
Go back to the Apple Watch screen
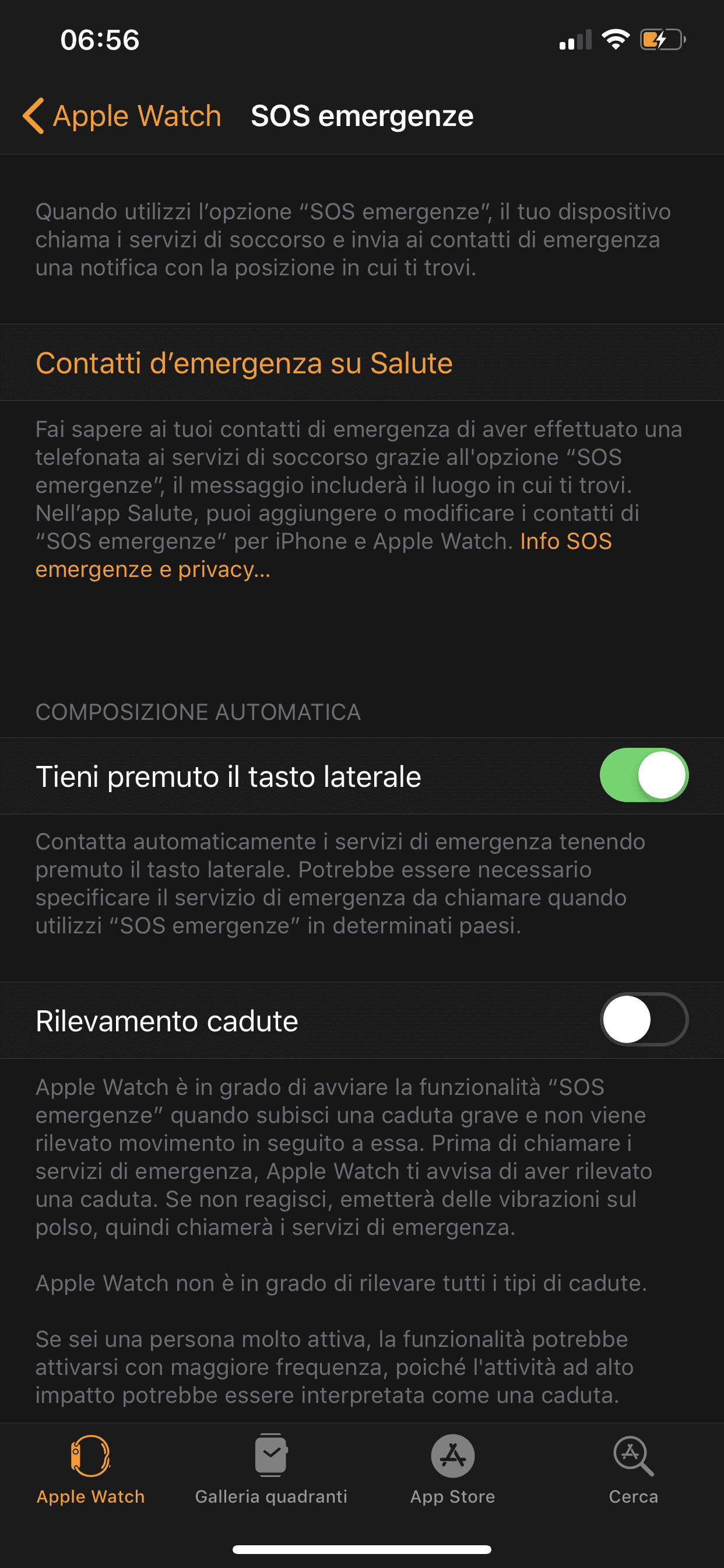click(x=122, y=116)
